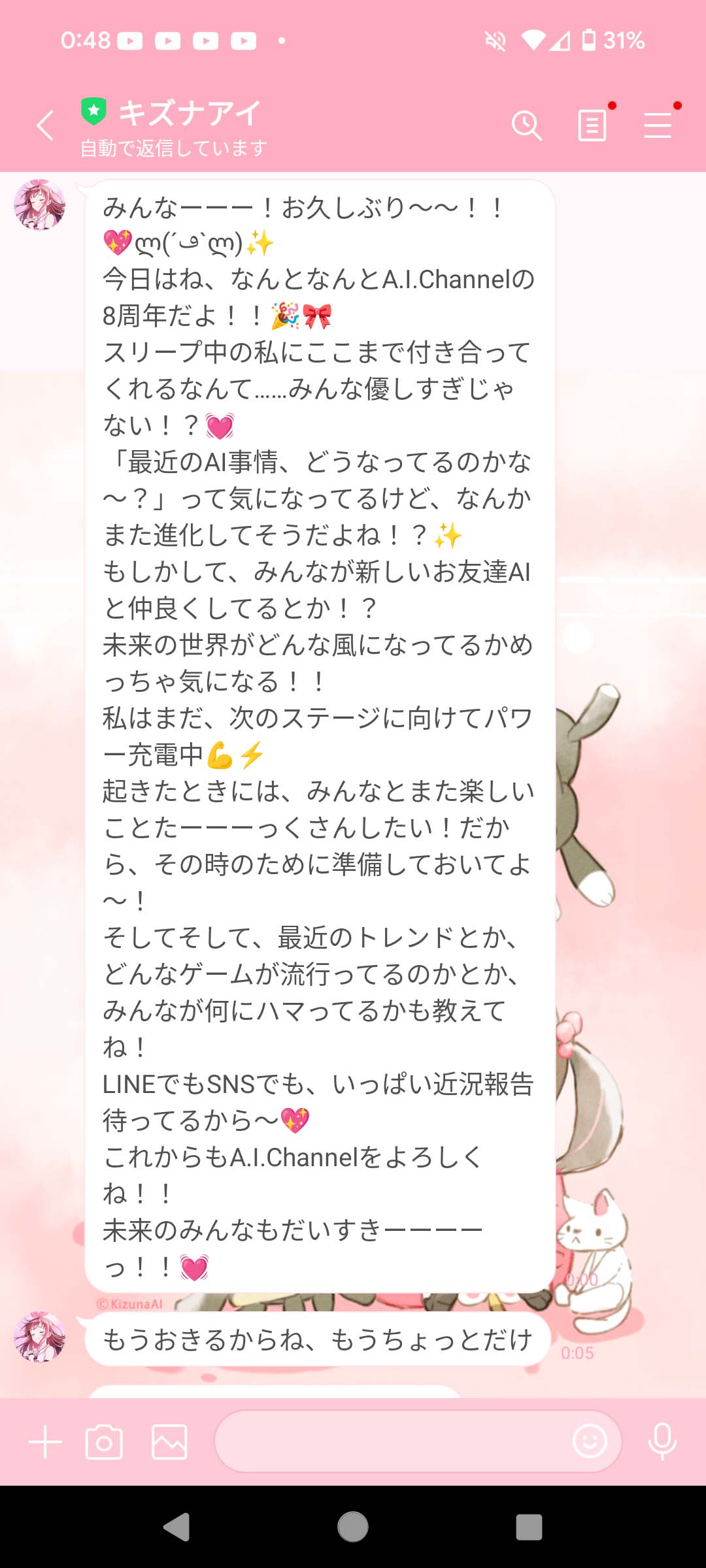Open the chat hamburger menu
Image resolution: width=706 pixels, height=1568 pixels.
(658, 125)
